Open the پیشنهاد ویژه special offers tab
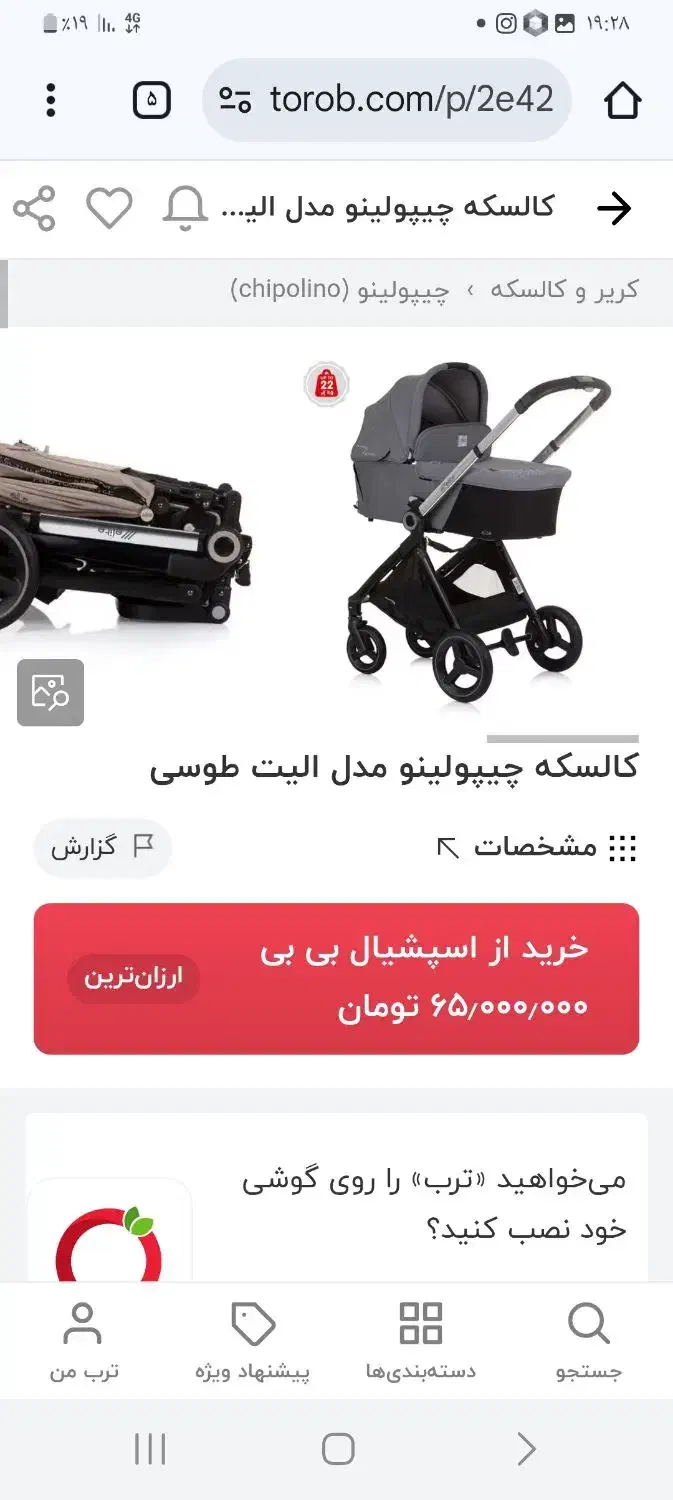Image resolution: width=673 pixels, height=1500 pixels. pyautogui.click(x=252, y=1342)
